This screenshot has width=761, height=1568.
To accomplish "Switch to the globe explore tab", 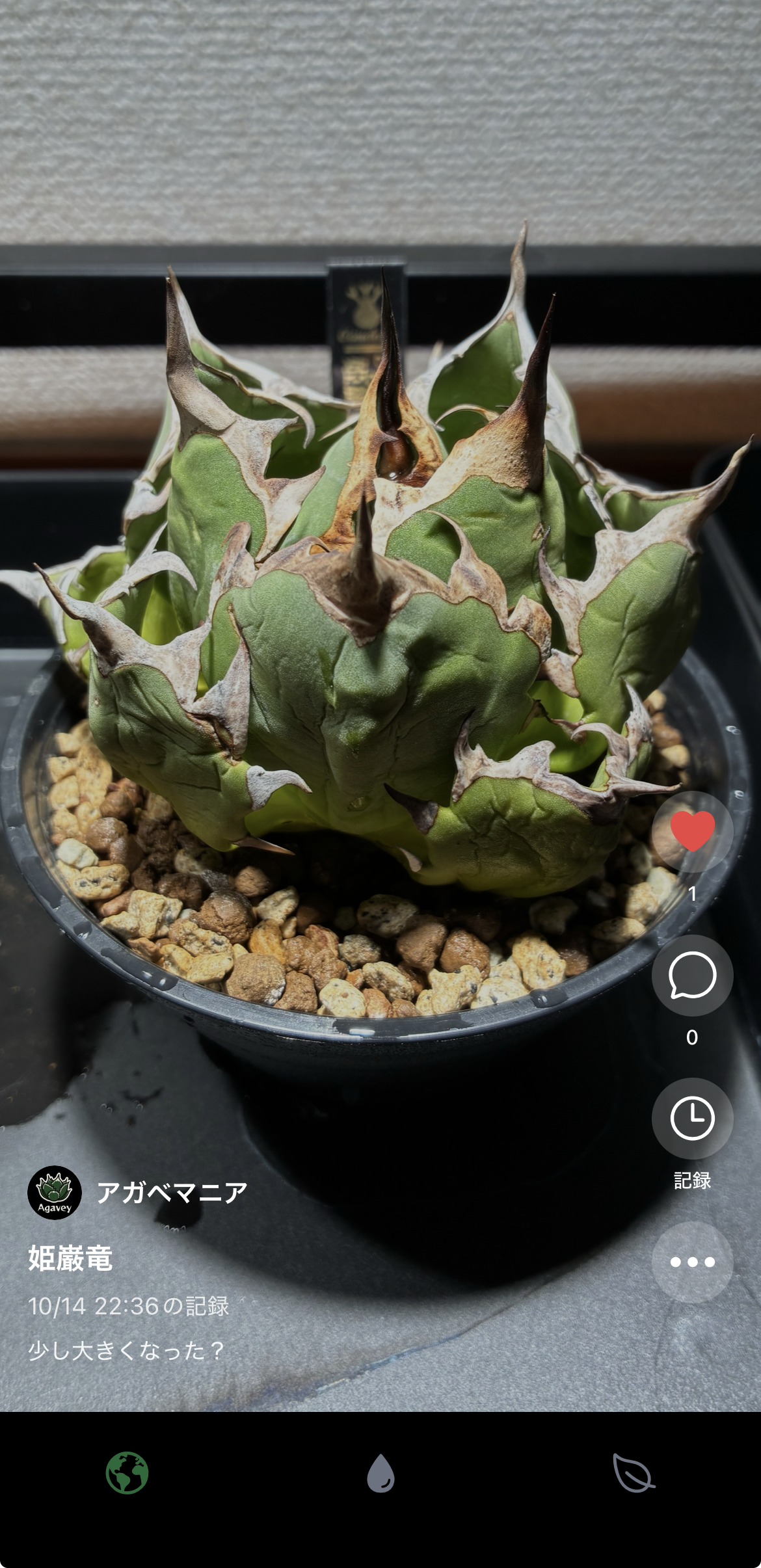I will 127,1473.
